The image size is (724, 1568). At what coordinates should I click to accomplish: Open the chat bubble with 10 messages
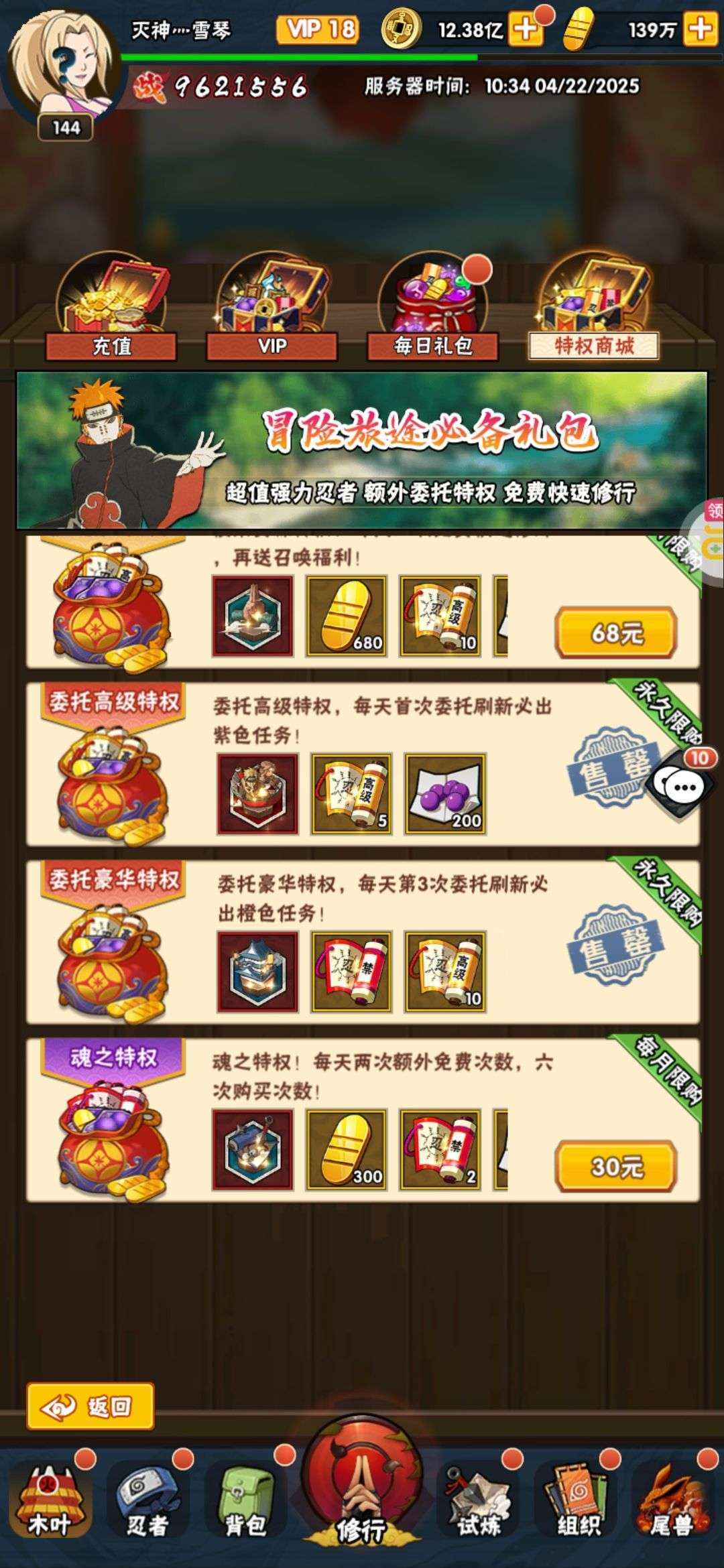(x=682, y=785)
